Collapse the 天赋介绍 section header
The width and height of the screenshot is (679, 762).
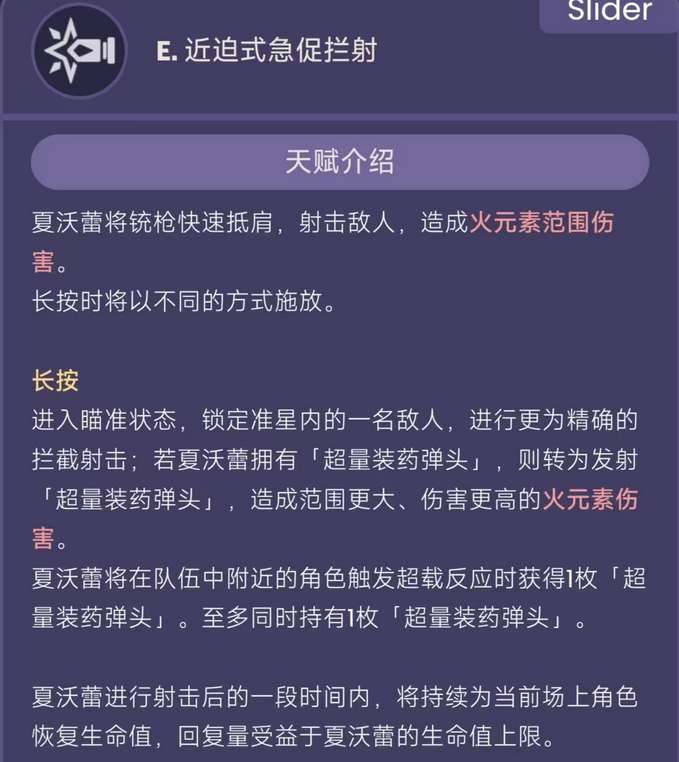point(340,163)
